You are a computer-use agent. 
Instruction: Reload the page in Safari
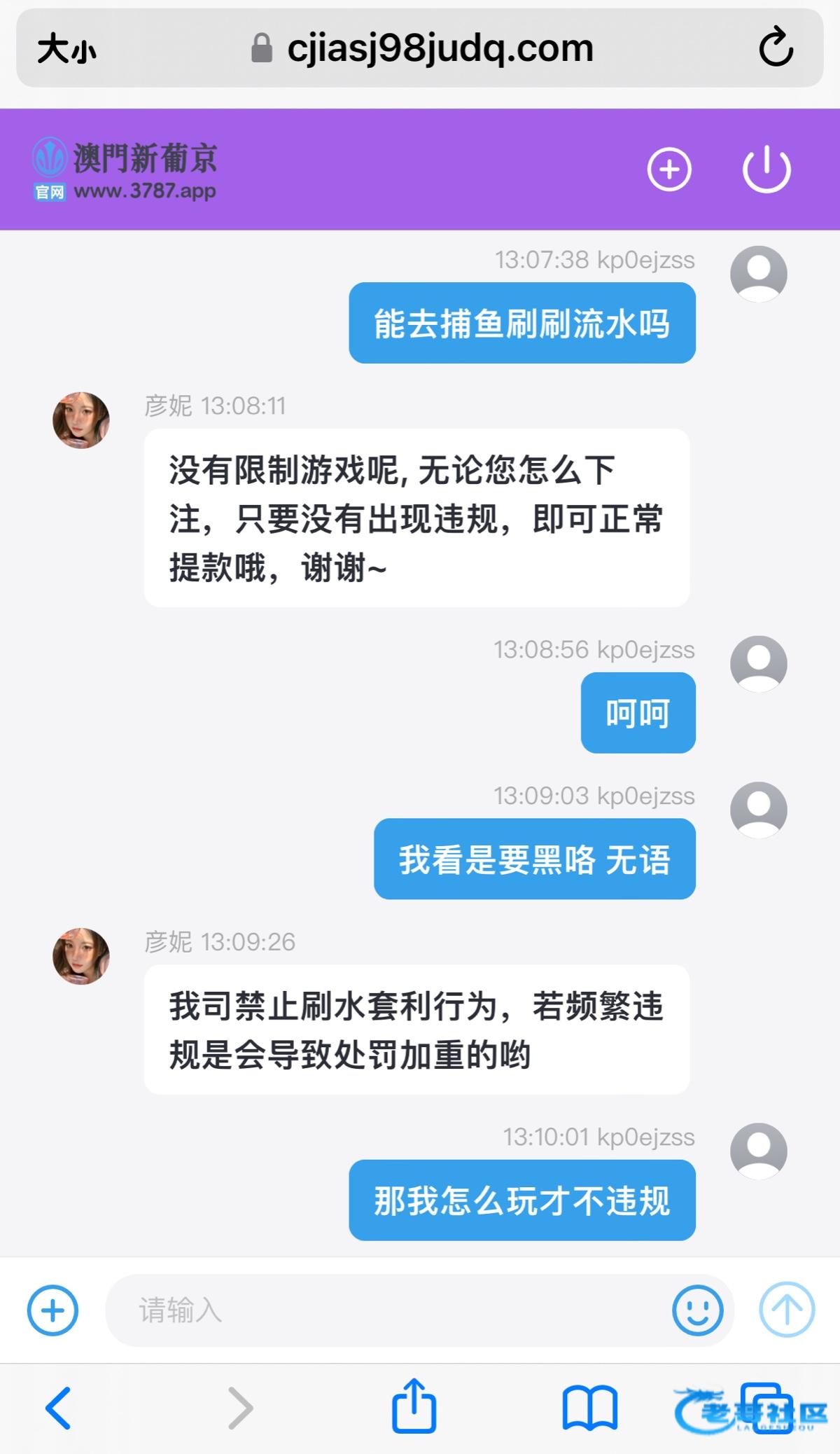[x=776, y=48]
